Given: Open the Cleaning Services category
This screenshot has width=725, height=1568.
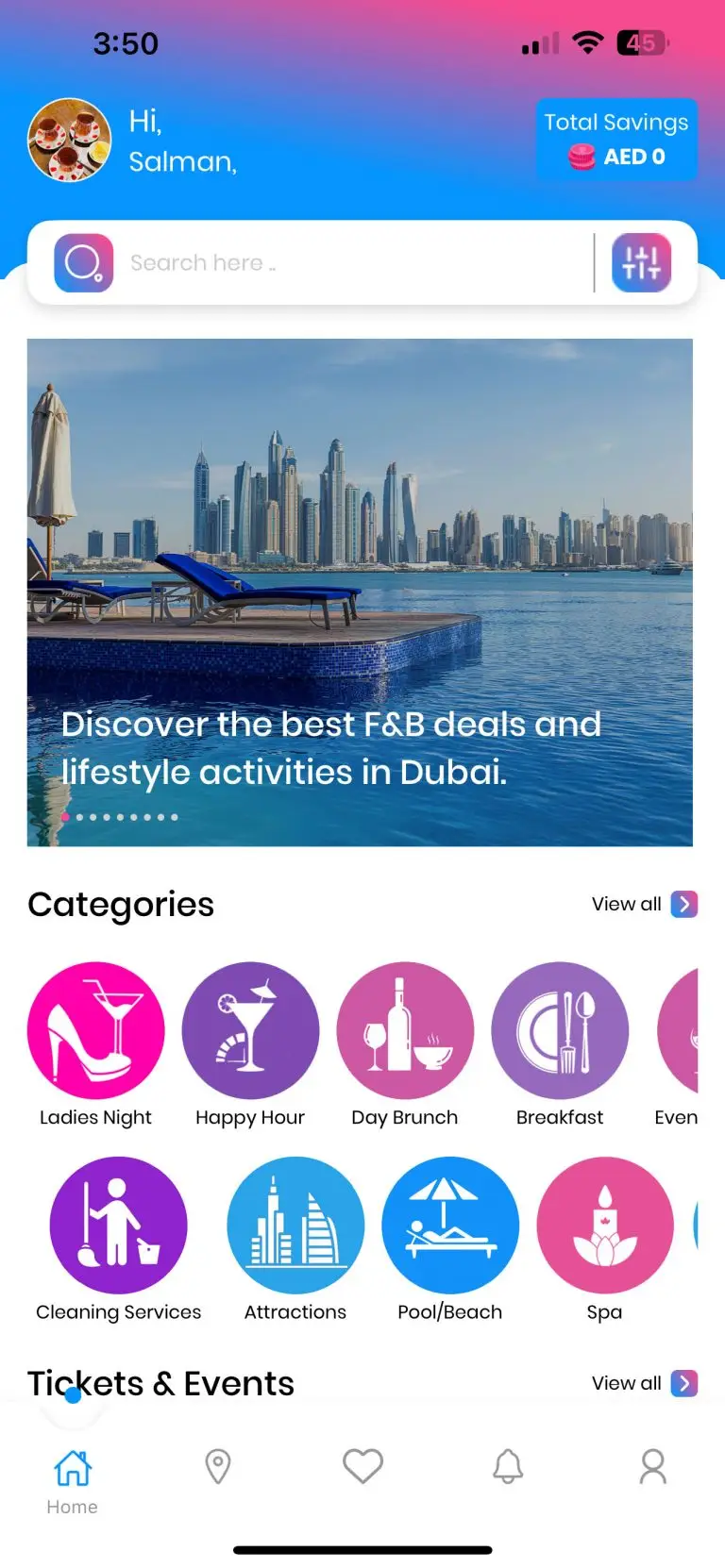Looking at the screenshot, I should click(117, 1224).
